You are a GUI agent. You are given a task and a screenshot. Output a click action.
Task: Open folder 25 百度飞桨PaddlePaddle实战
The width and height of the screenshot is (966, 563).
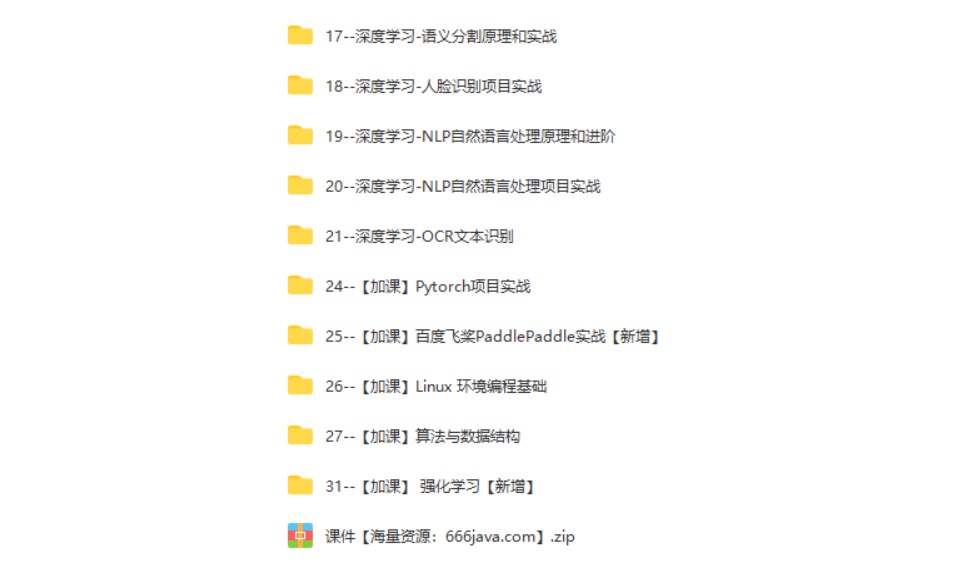click(492, 337)
